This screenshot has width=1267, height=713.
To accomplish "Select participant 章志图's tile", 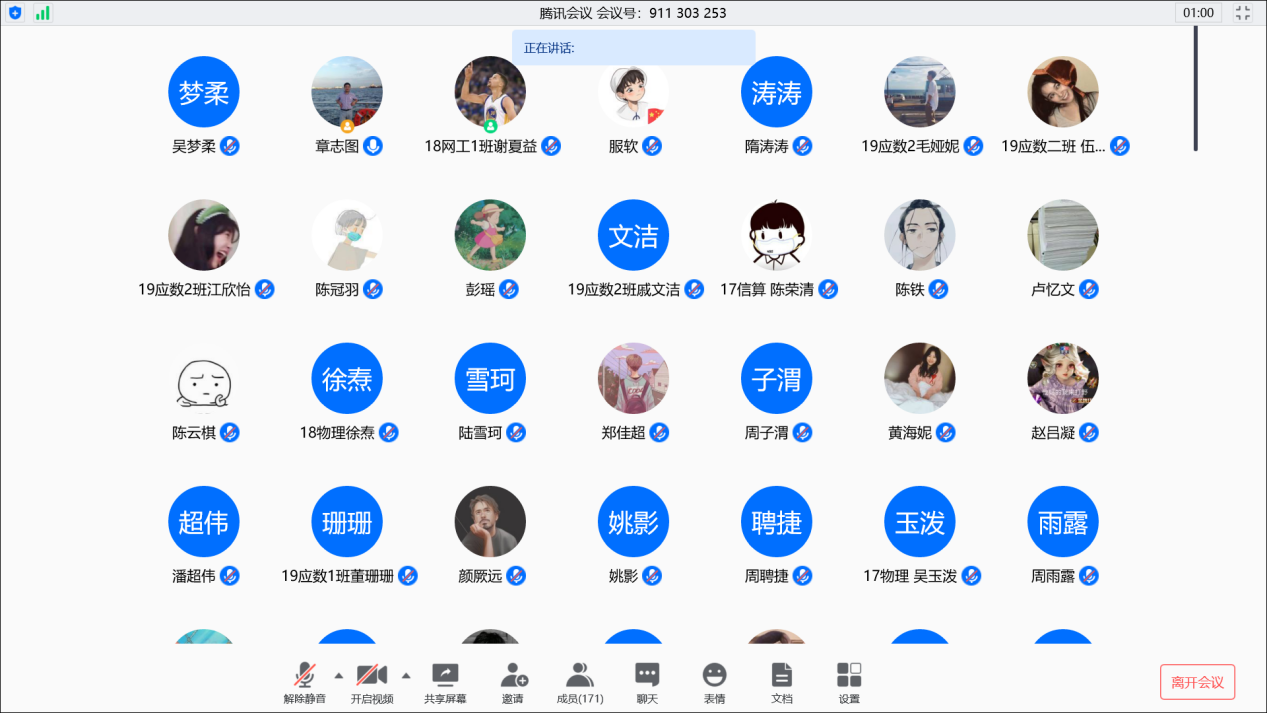I will [347, 93].
